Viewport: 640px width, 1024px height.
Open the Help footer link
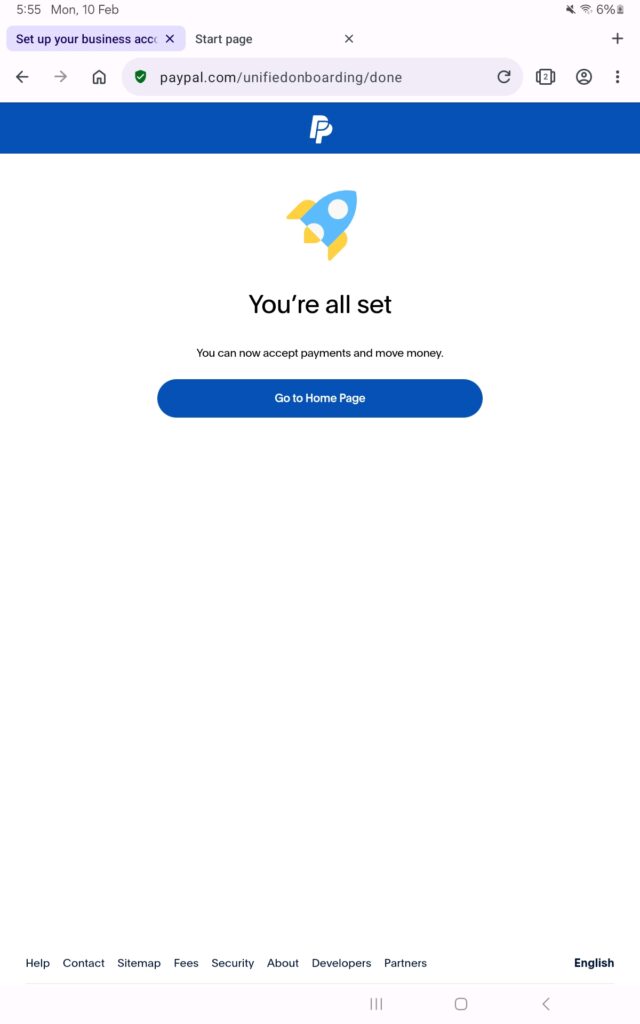(38, 963)
